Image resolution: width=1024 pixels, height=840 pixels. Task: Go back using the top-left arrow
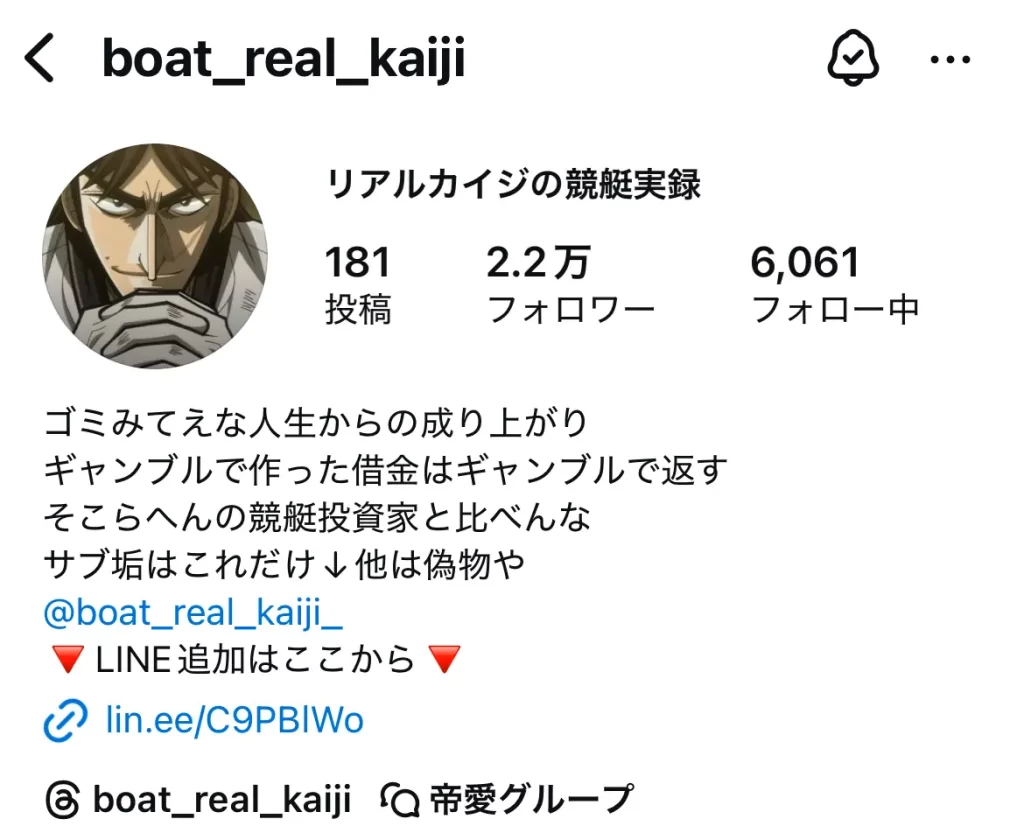(40, 60)
